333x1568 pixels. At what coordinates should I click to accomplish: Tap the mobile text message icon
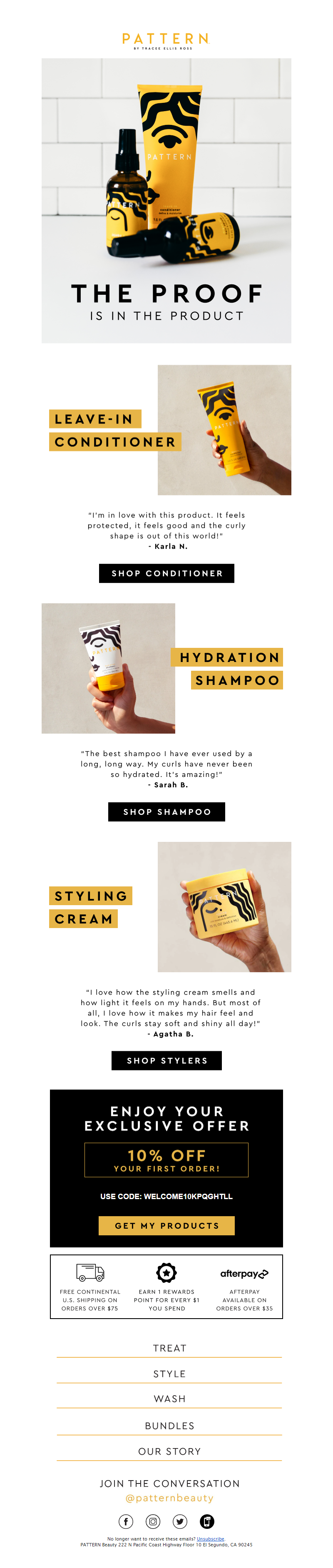click(x=207, y=1522)
